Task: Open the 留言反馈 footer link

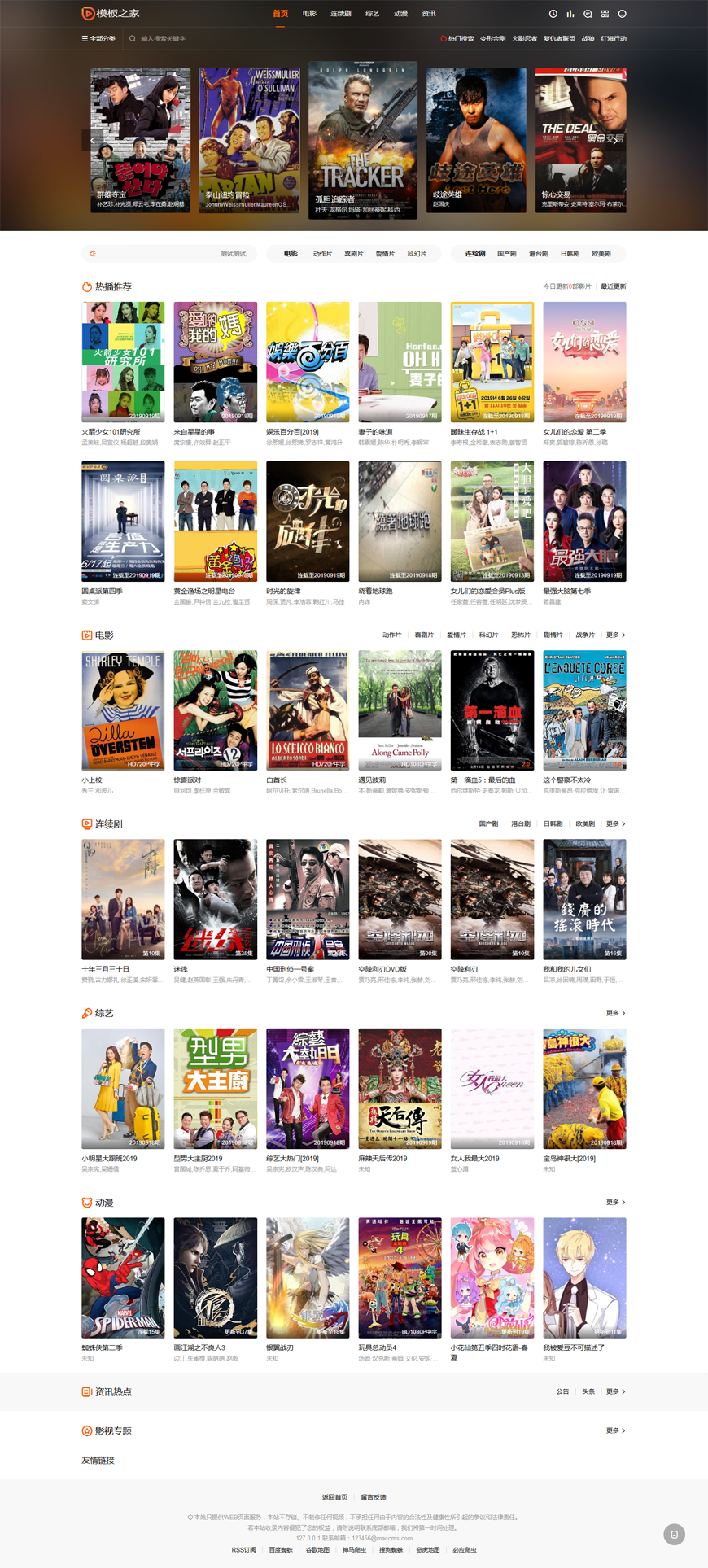Action: 374,1497
